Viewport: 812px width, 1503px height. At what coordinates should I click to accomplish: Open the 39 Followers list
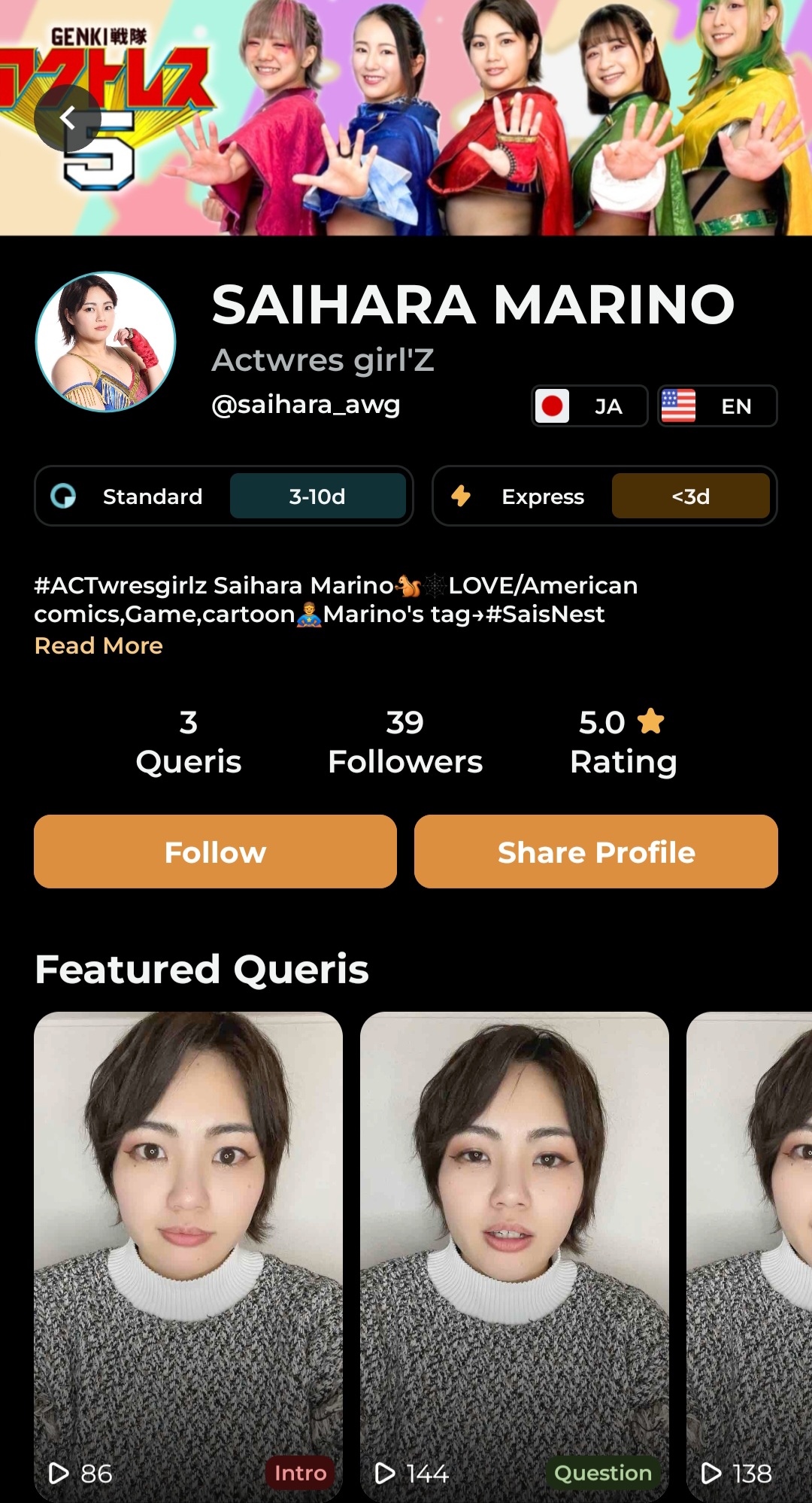click(x=405, y=742)
